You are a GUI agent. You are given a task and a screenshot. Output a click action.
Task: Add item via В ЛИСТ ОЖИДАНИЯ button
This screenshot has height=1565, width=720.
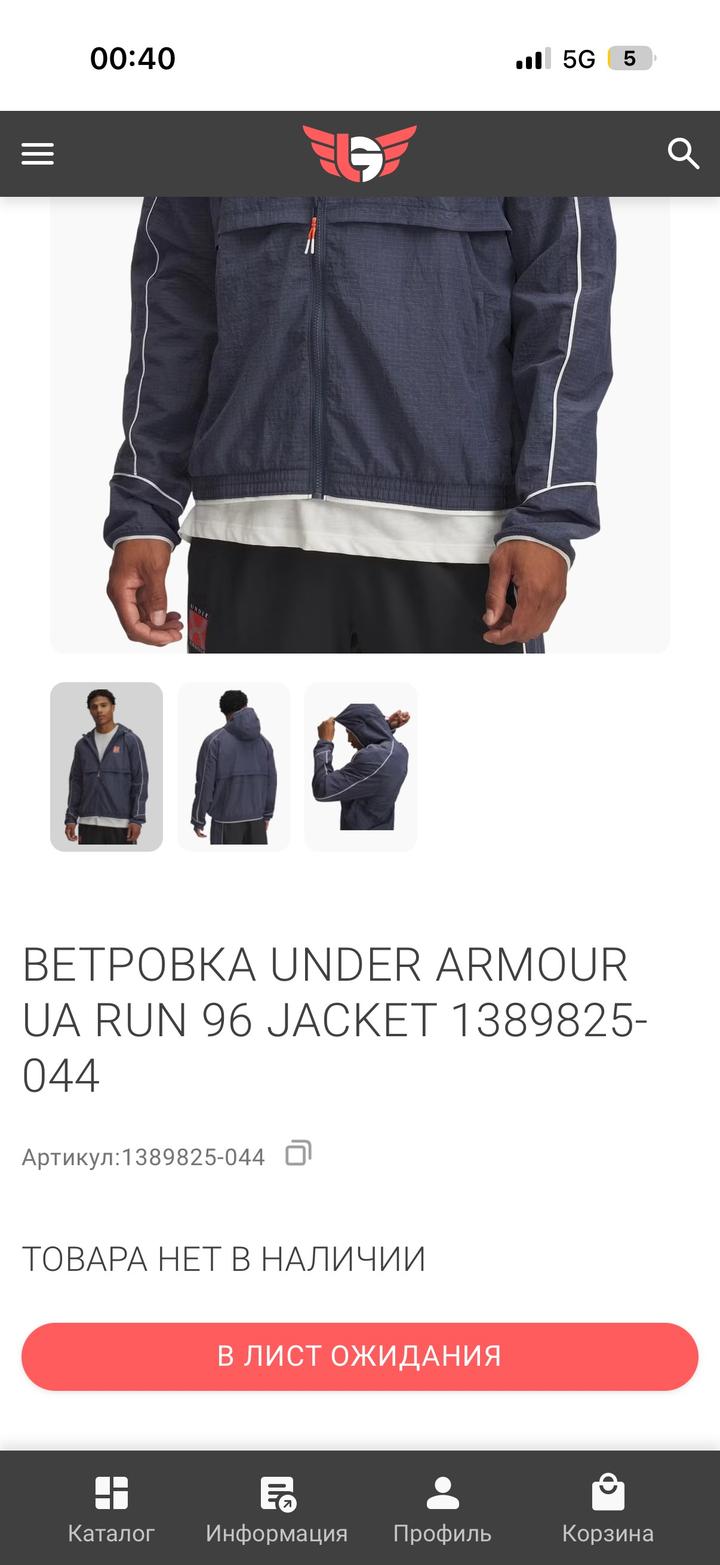click(360, 1356)
